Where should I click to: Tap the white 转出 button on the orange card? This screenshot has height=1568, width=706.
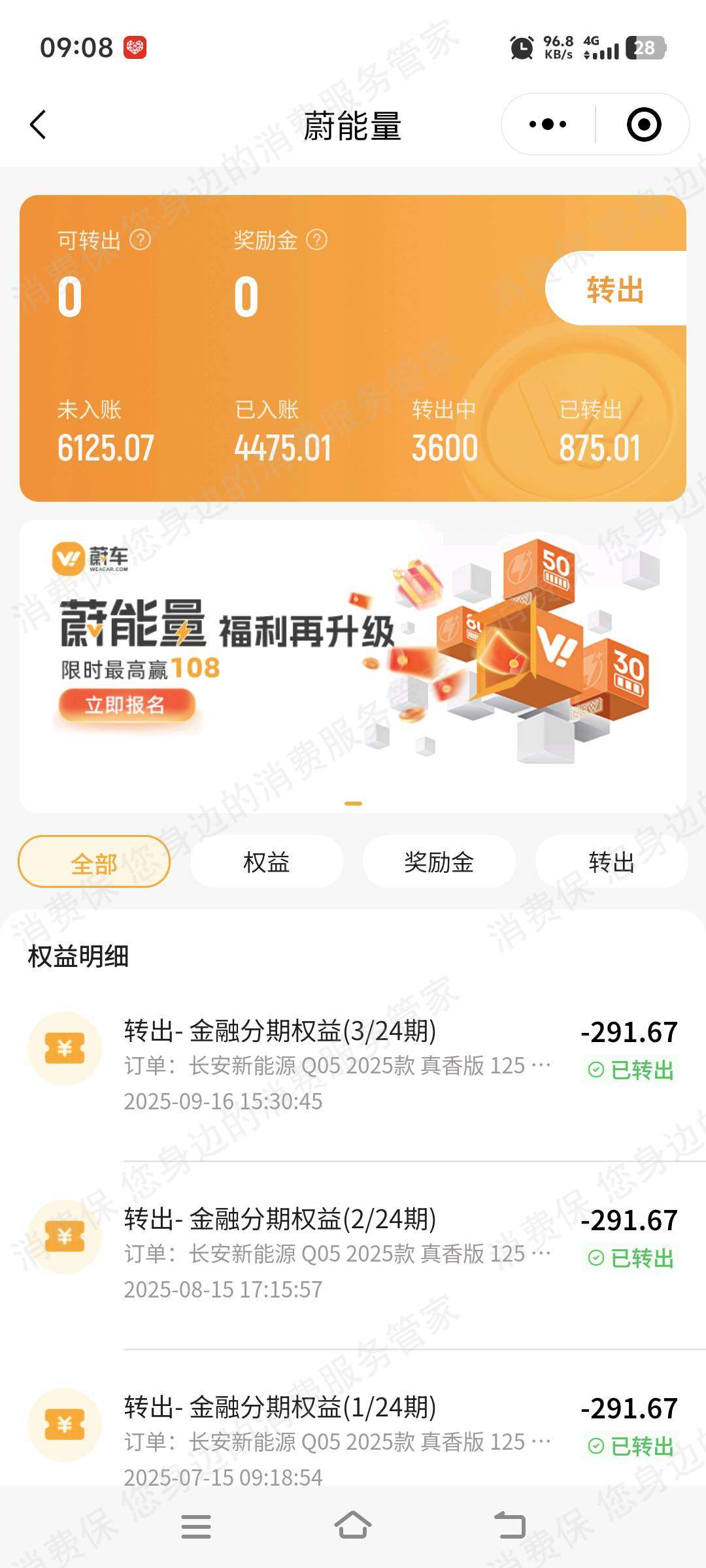[x=615, y=289]
